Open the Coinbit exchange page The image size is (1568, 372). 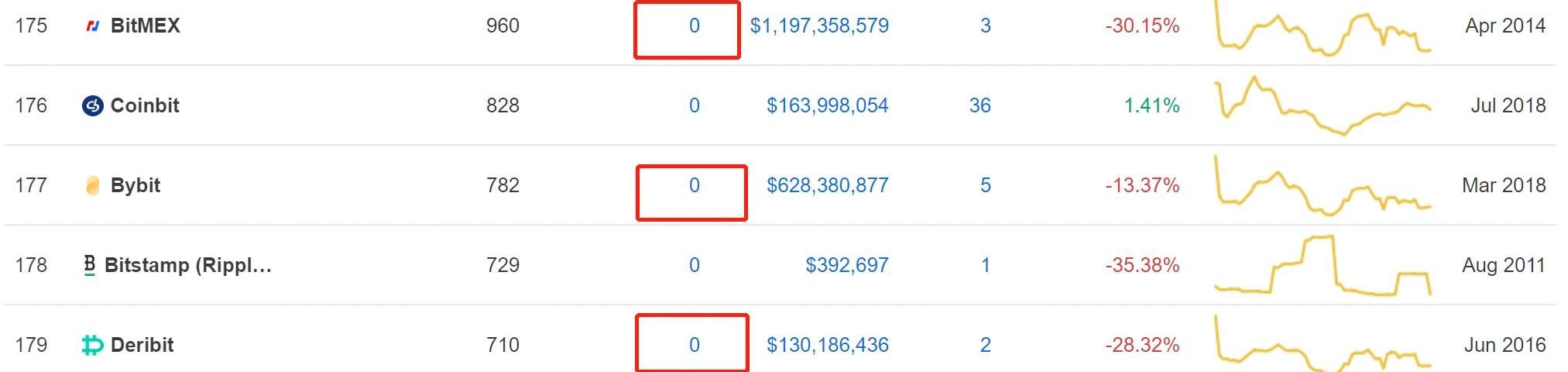tap(144, 105)
